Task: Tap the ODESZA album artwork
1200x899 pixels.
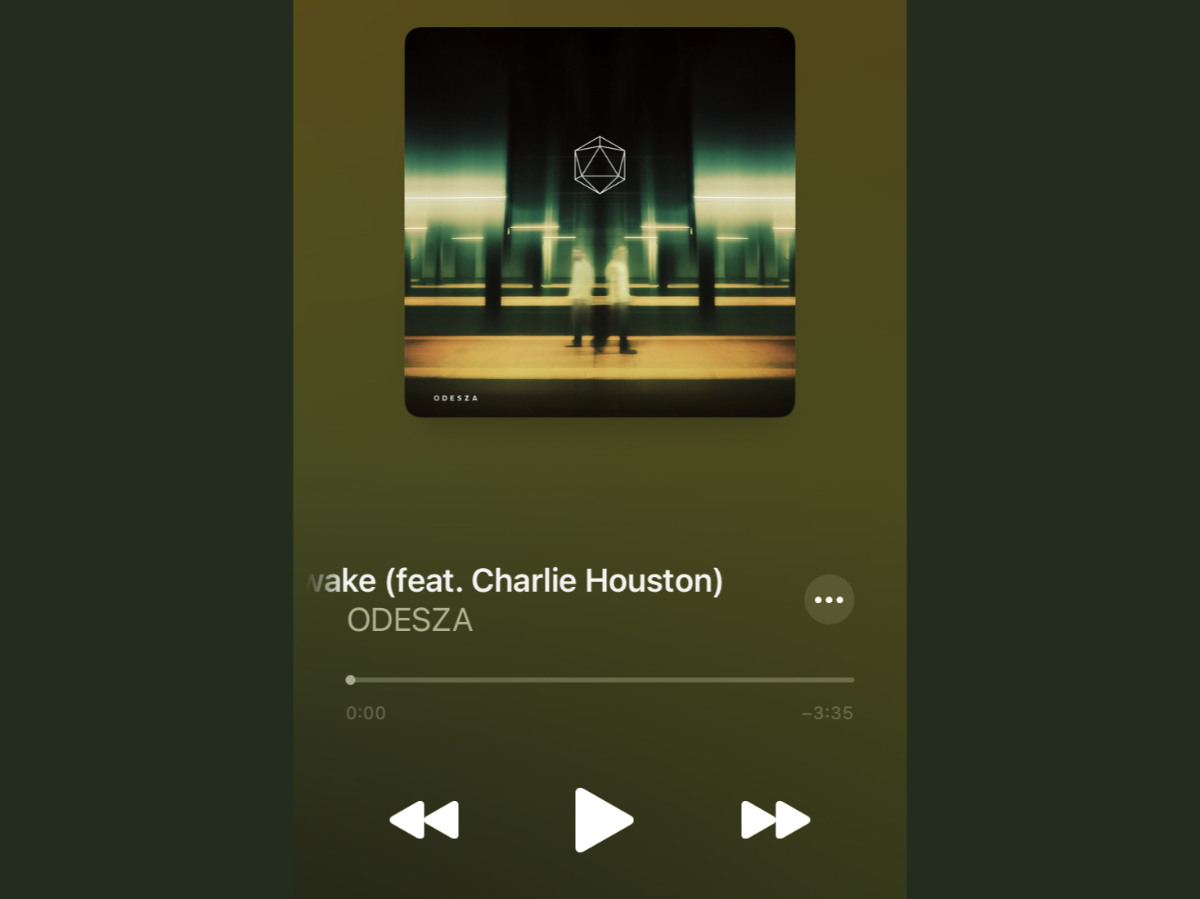Action: 600,222
